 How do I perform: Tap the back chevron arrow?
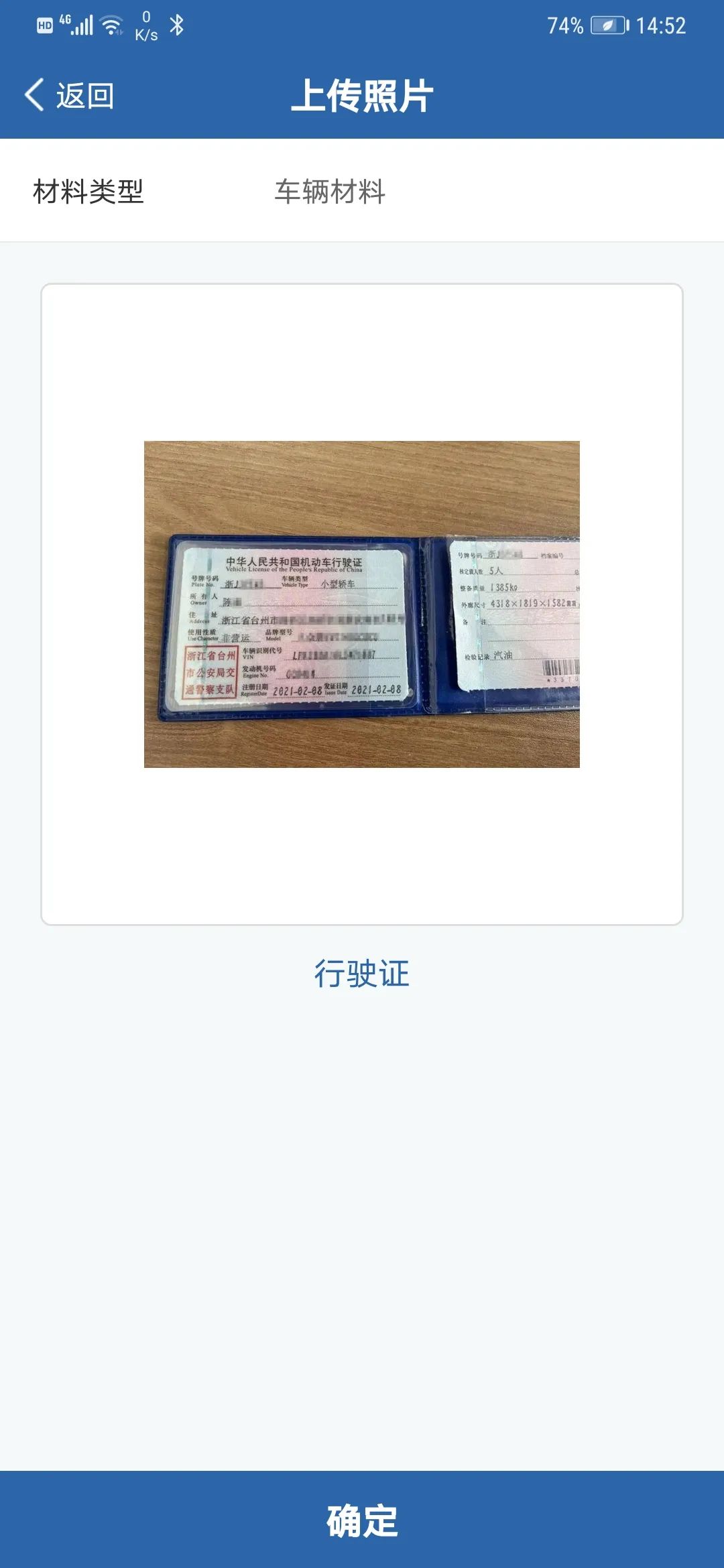coord(35,94)
